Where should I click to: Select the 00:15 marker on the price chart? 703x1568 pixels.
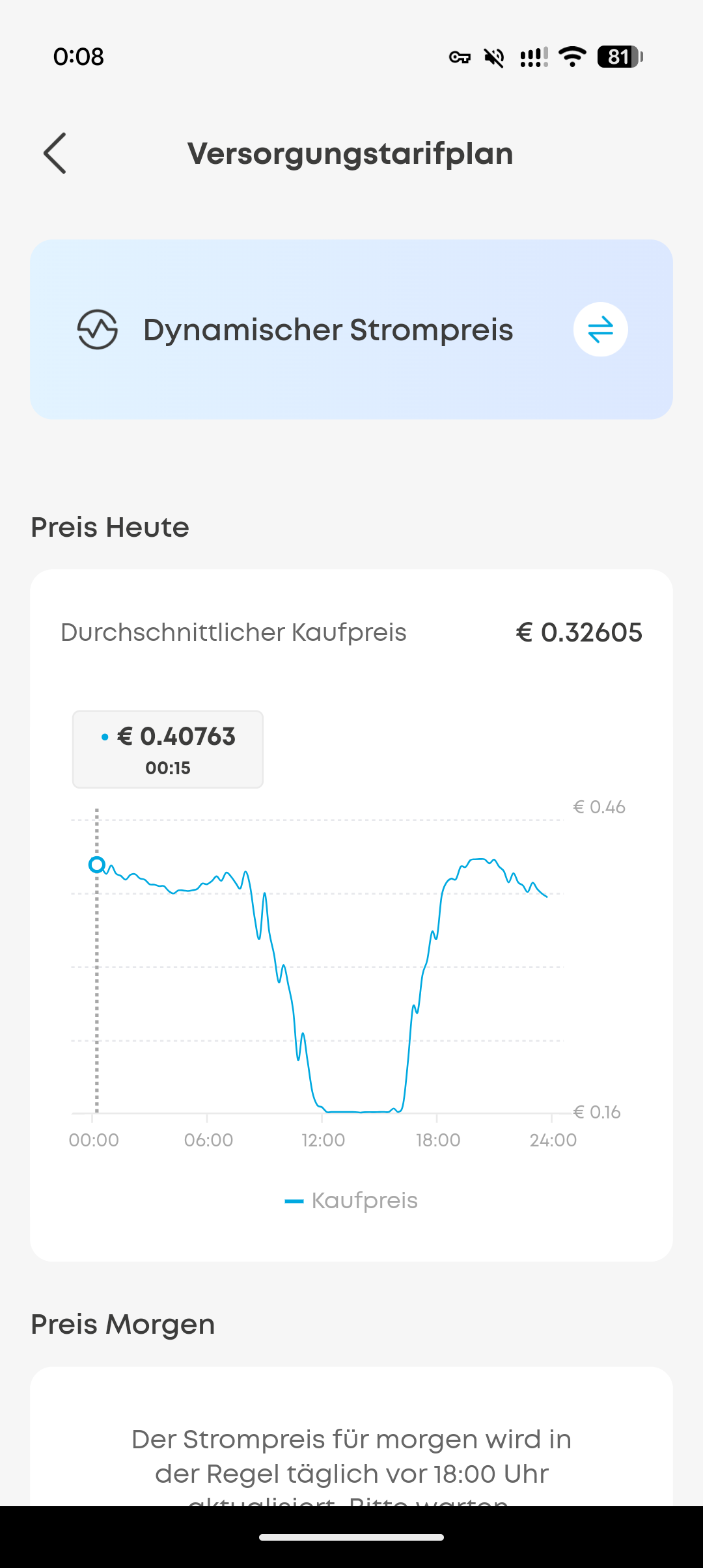[97, 865]
